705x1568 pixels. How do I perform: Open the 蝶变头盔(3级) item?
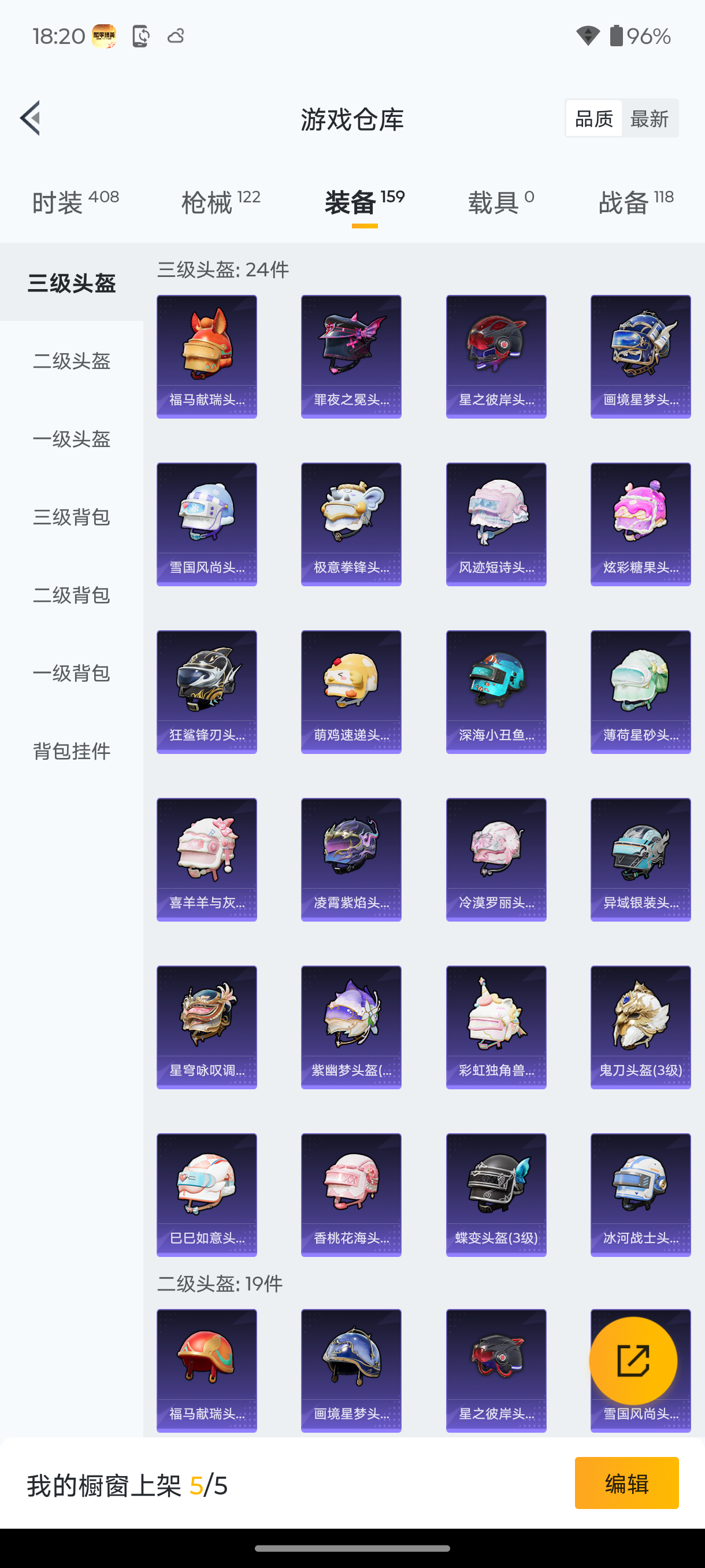(x=496, y=1195)
